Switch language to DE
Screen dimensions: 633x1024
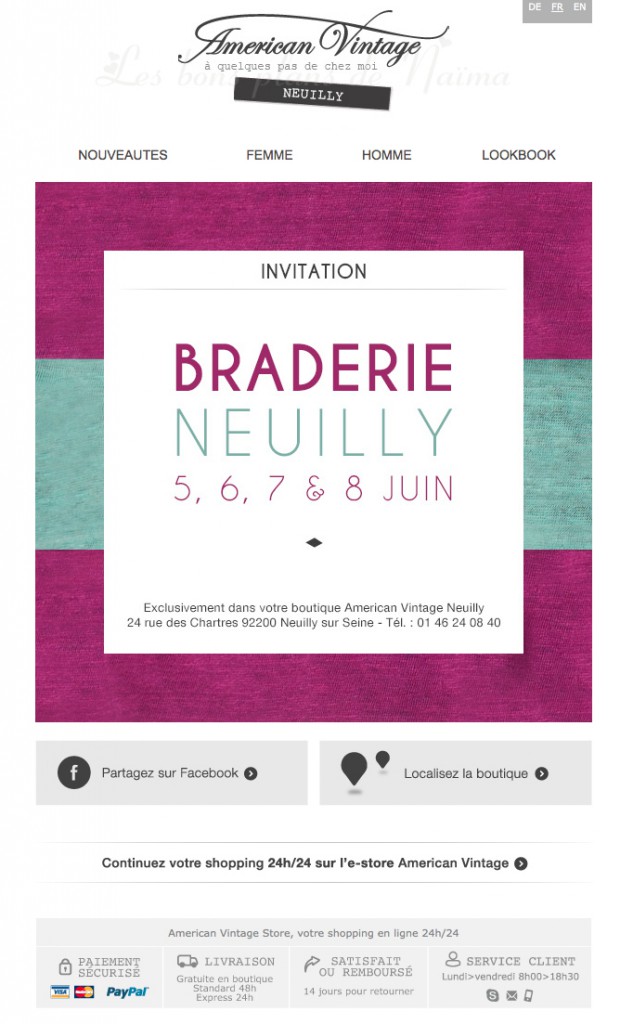pyautogui.click(x=535, y=7)
